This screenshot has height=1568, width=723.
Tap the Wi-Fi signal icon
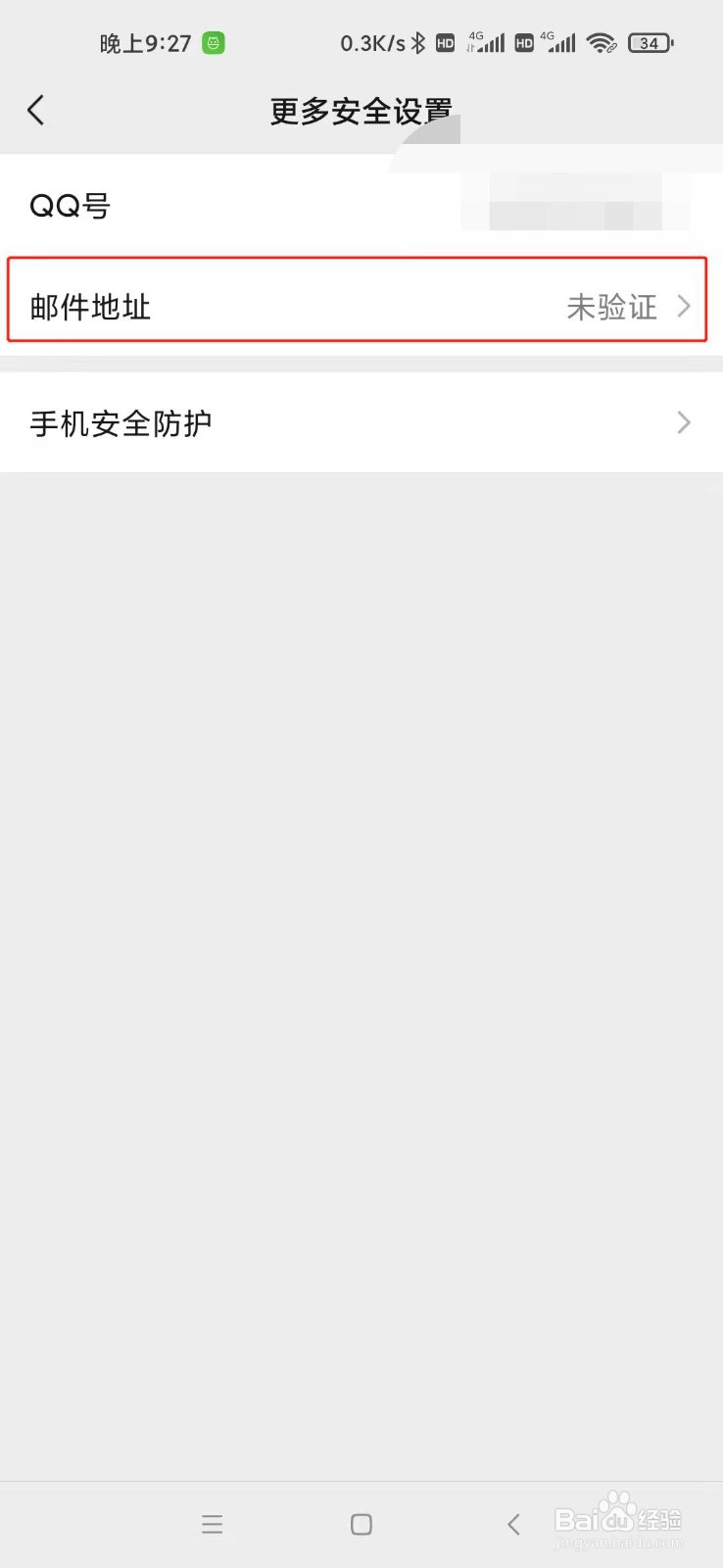[x=602, y=43]
